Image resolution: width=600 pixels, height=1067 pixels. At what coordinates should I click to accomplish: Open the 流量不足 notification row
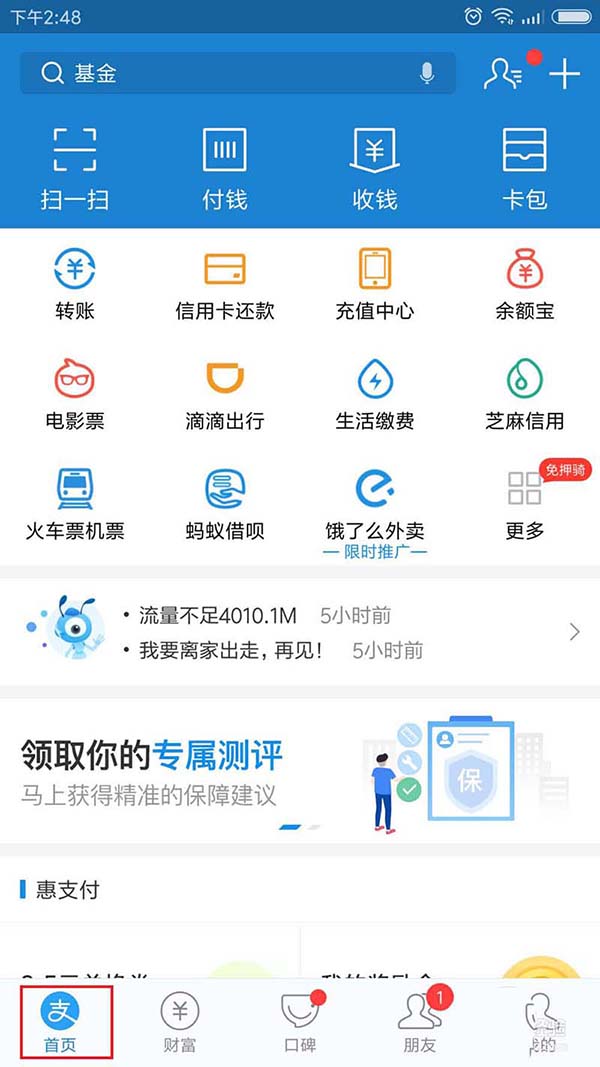(x=300, y=631)
